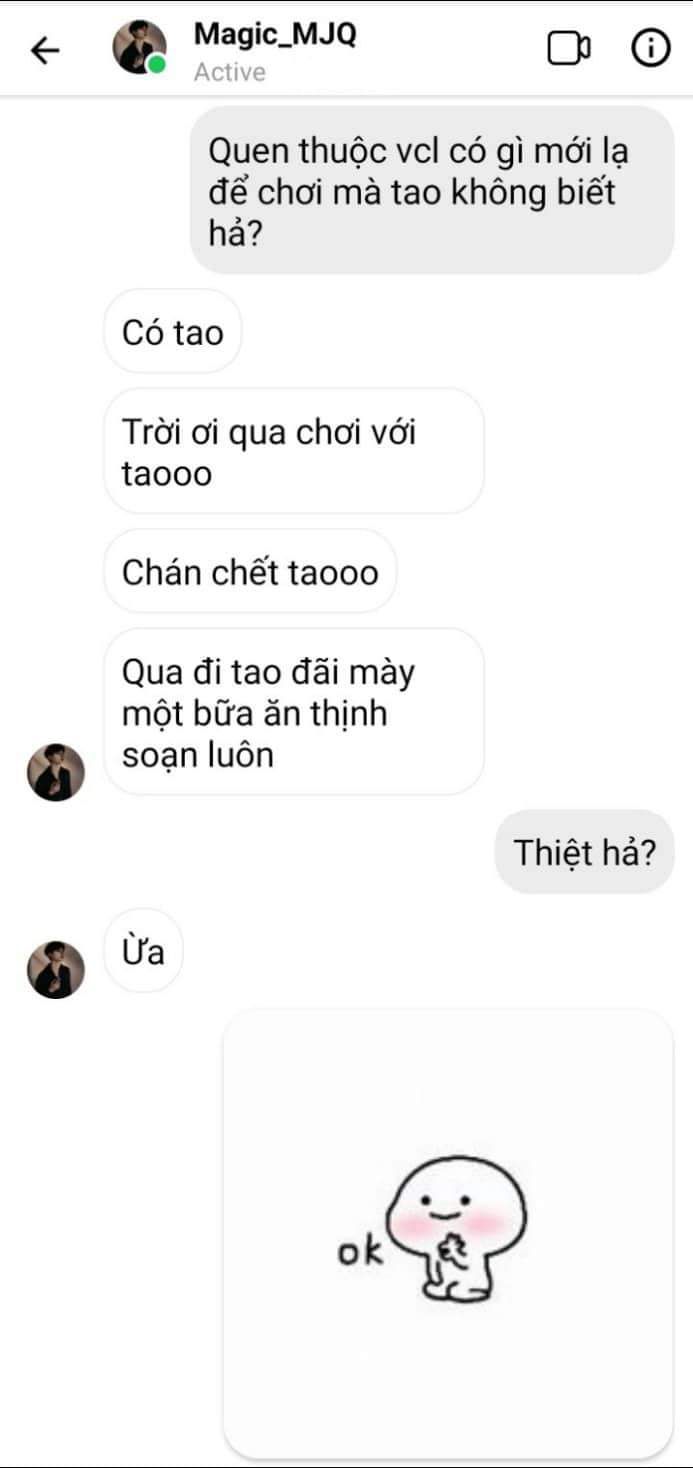Tap the sender avatar beside the "Ừa" message

tap(56, 969)
